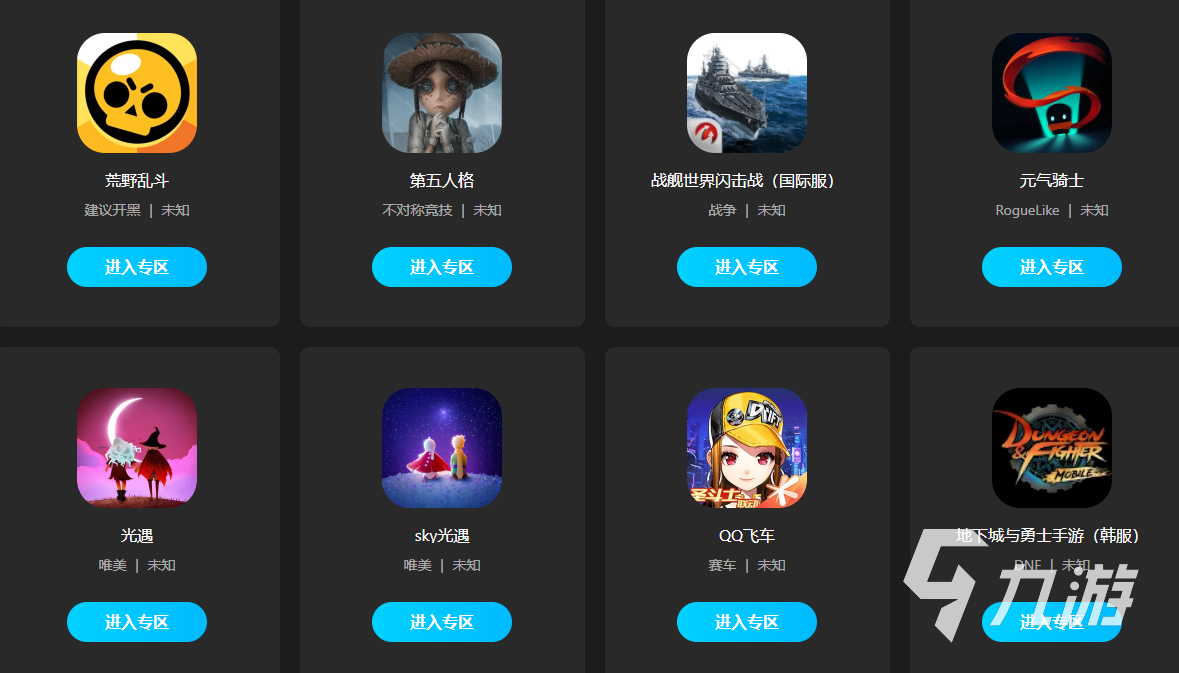Tap 进入专区 under QQ飞车

747,622
